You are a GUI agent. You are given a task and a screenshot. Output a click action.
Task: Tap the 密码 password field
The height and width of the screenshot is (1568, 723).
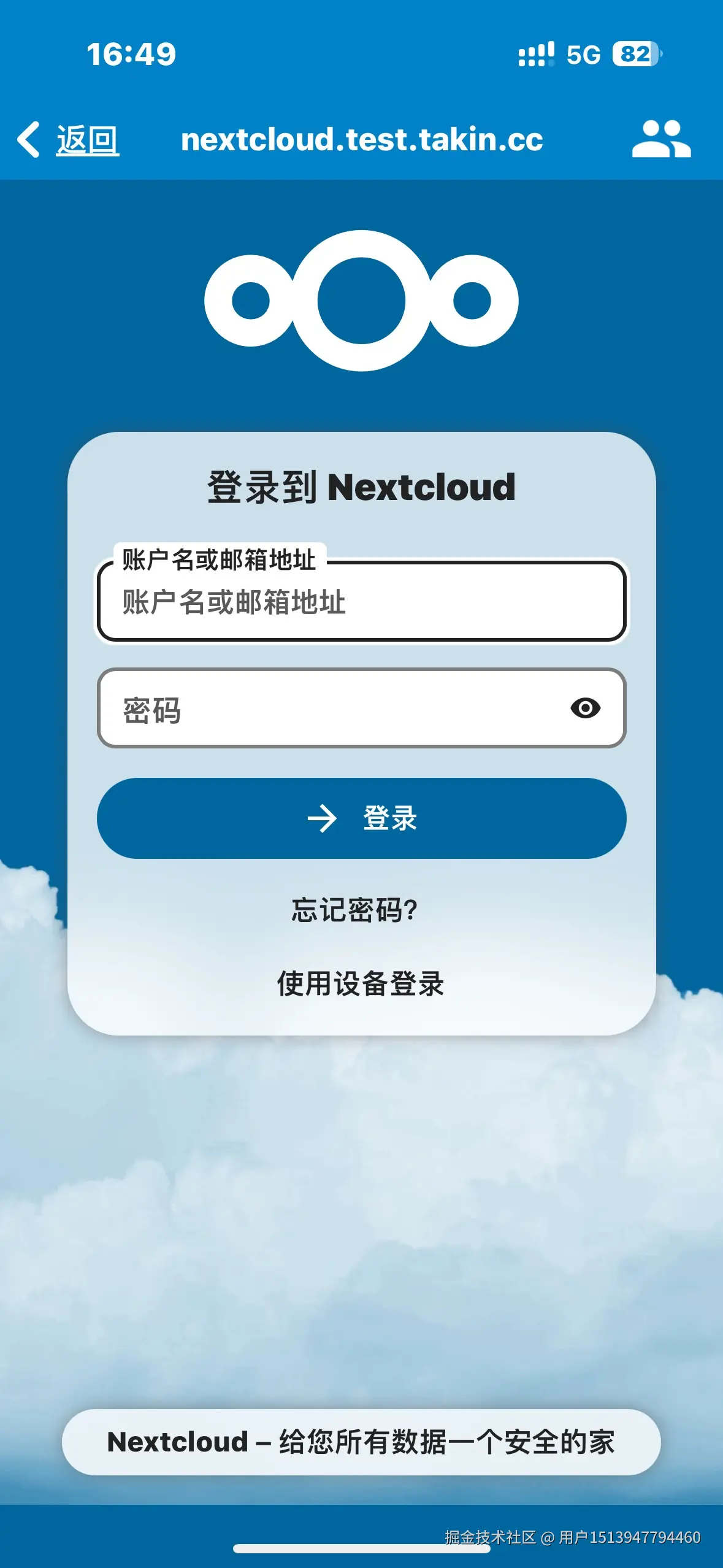point(331,709)
